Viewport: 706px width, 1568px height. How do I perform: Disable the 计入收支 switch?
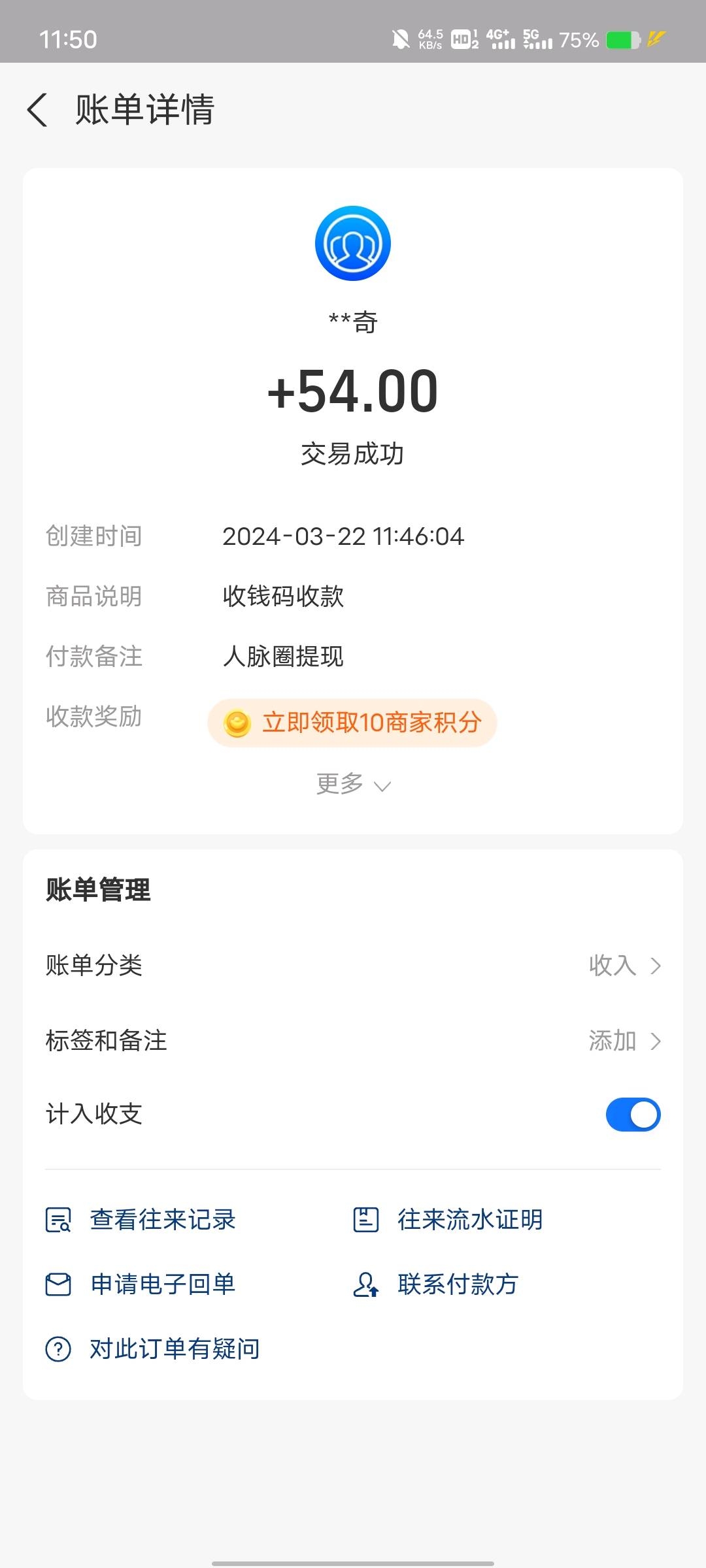pyautogui.click(x=633, y=1115)
